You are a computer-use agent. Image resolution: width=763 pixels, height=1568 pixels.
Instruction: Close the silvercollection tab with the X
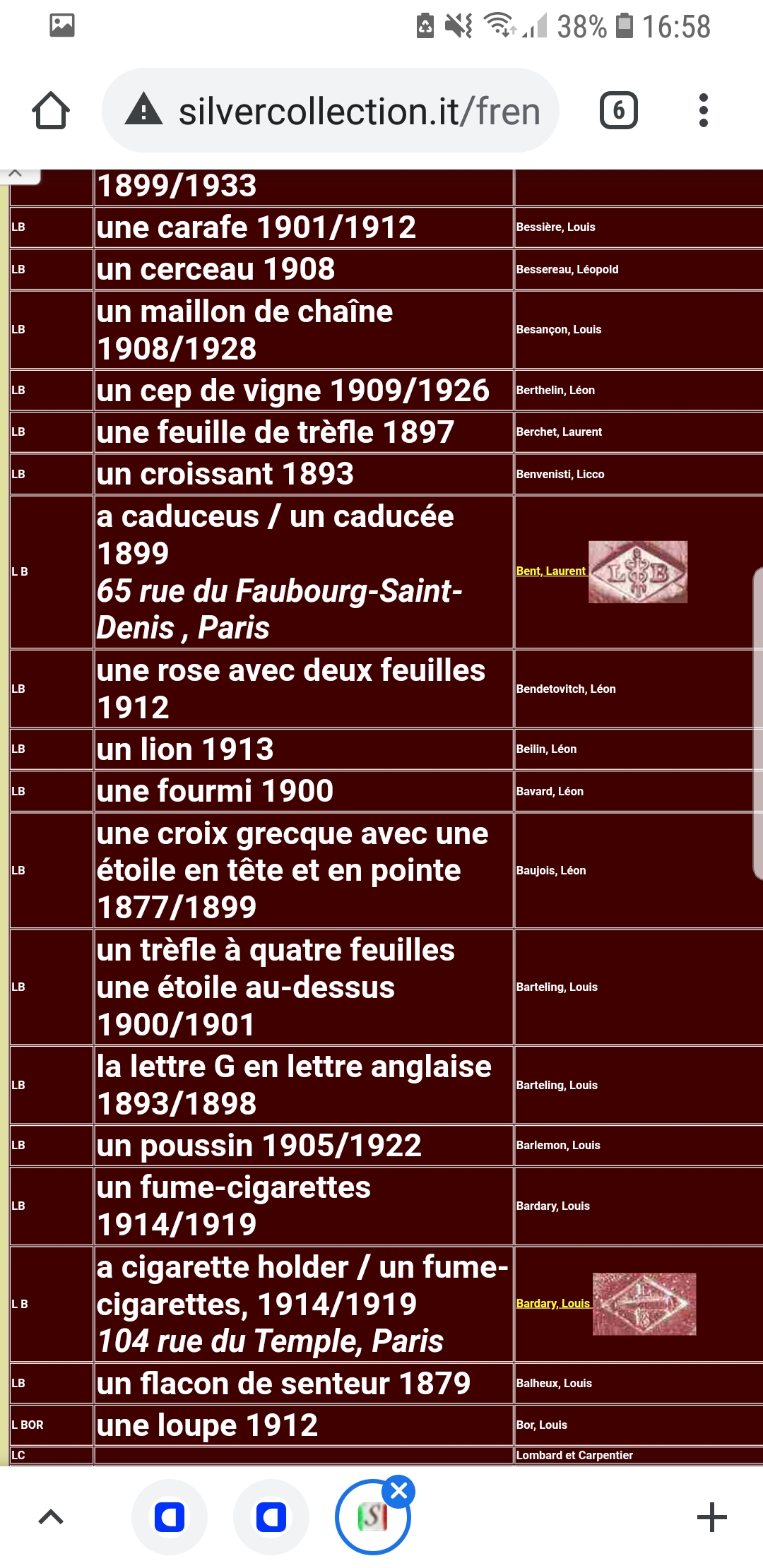(x=398, y=1491)
